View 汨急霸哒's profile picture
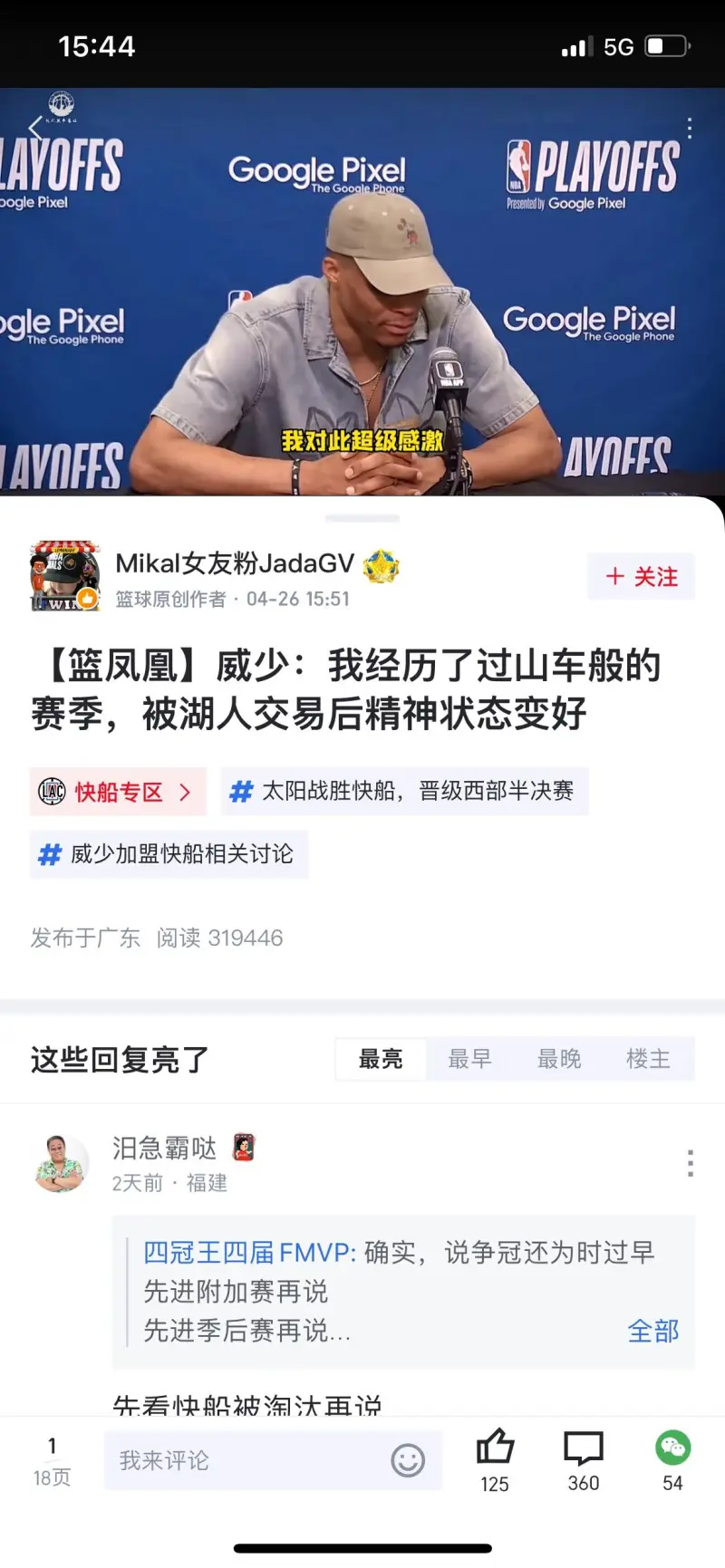Screen dimensions: 725x1568 tap(62, 1163)
